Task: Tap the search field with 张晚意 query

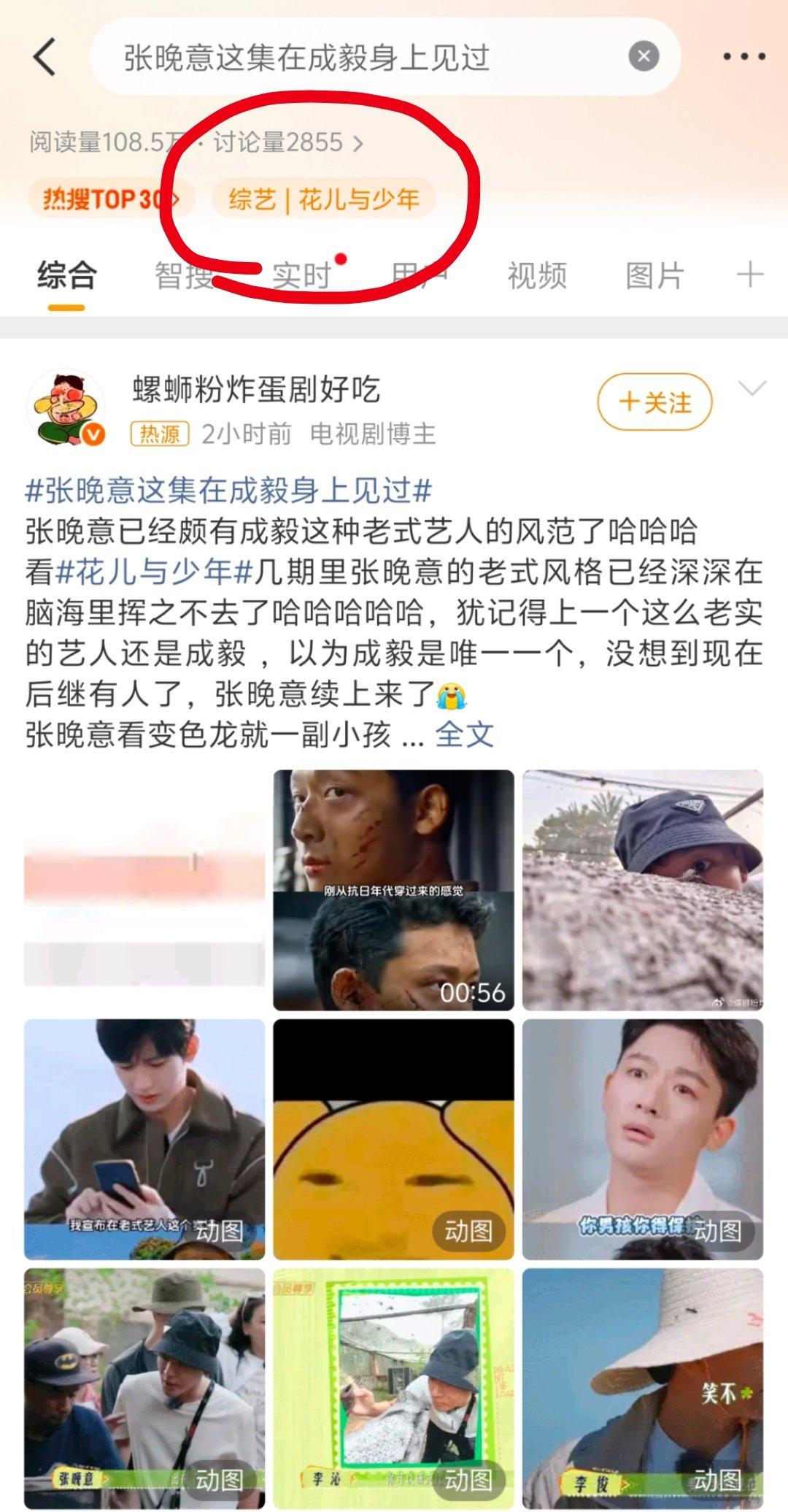Action: coord(385,57)
